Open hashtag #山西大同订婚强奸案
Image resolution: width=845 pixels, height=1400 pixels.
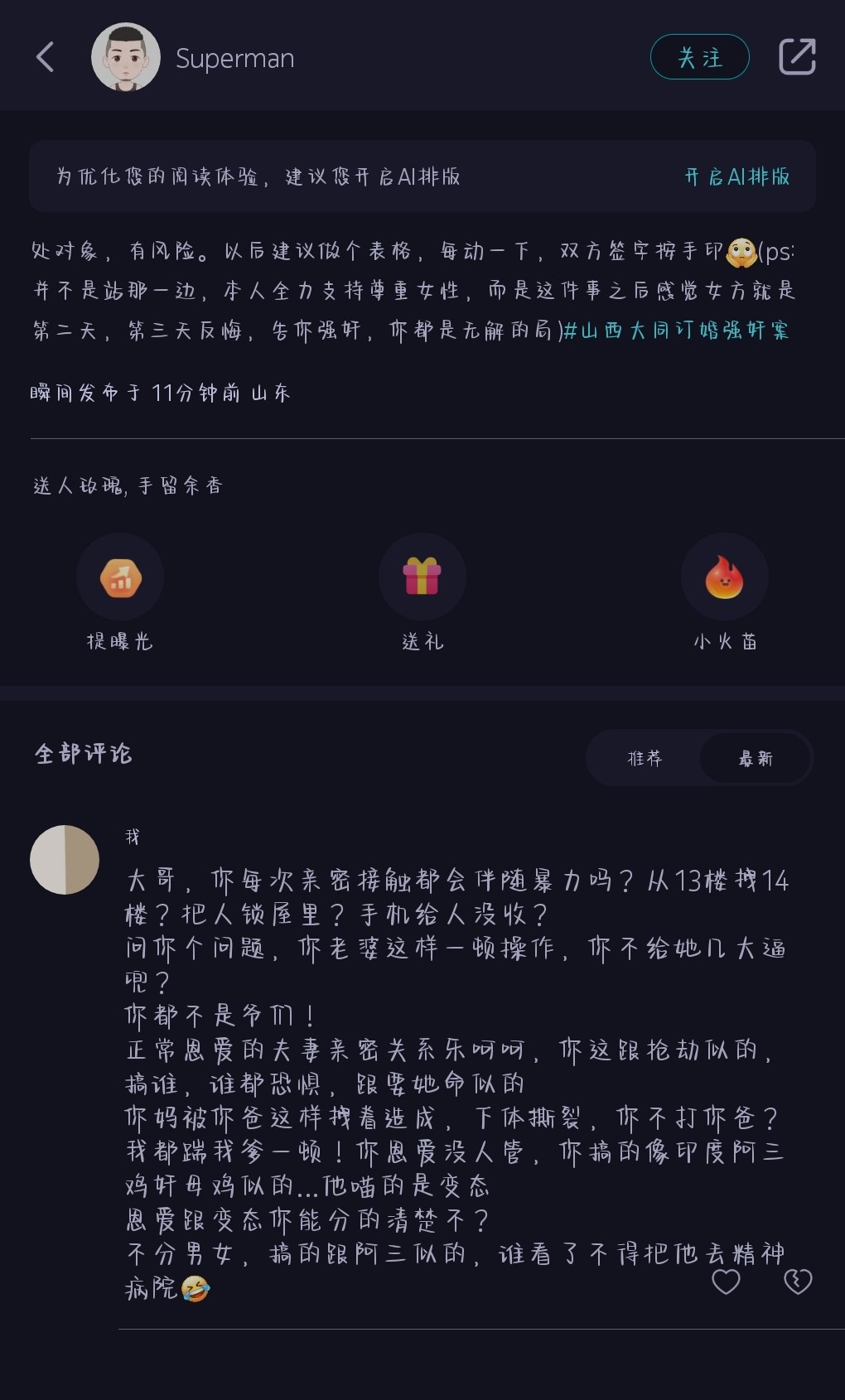675,330
